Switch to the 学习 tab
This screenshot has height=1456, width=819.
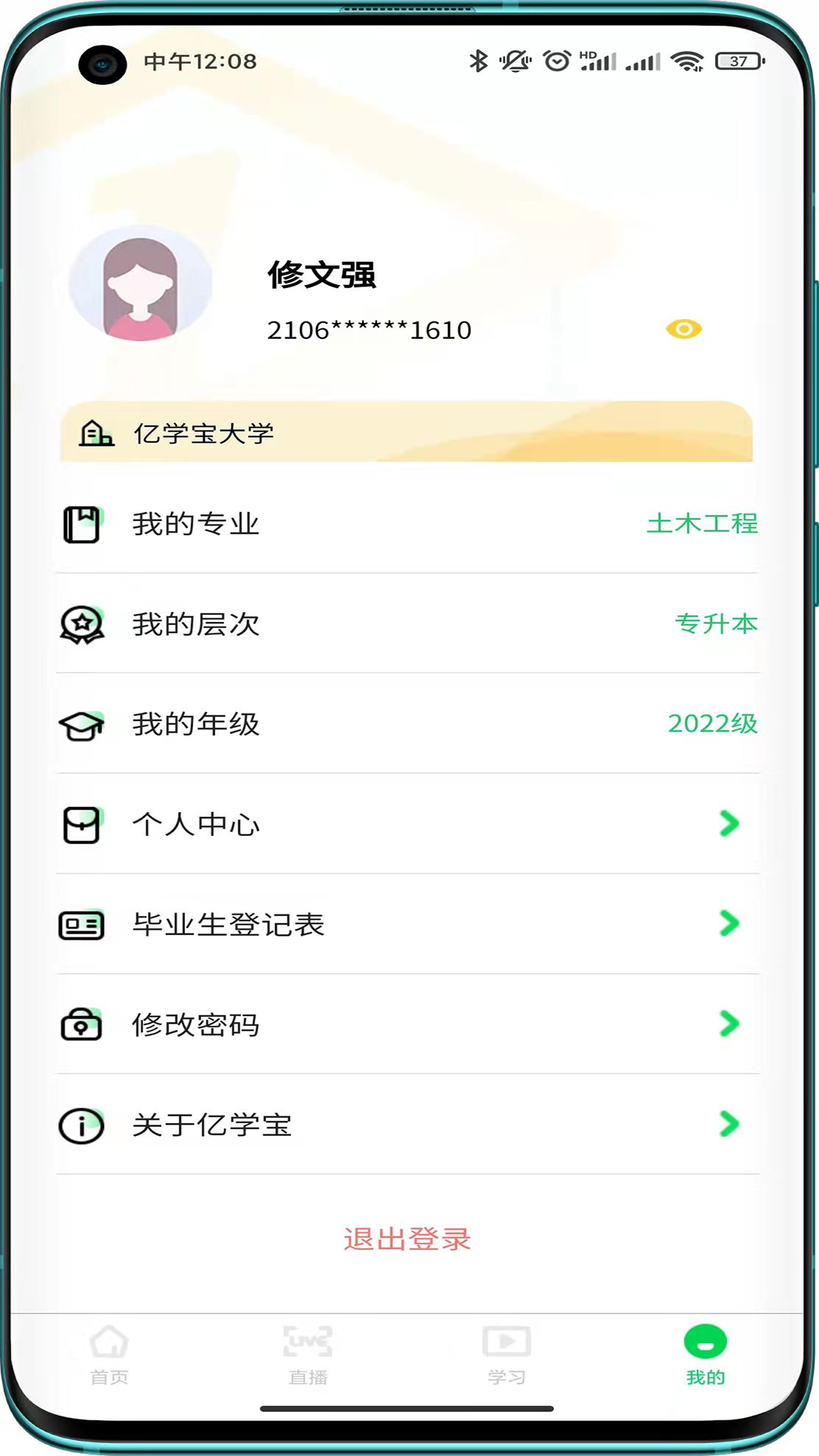click(507, 1355)
